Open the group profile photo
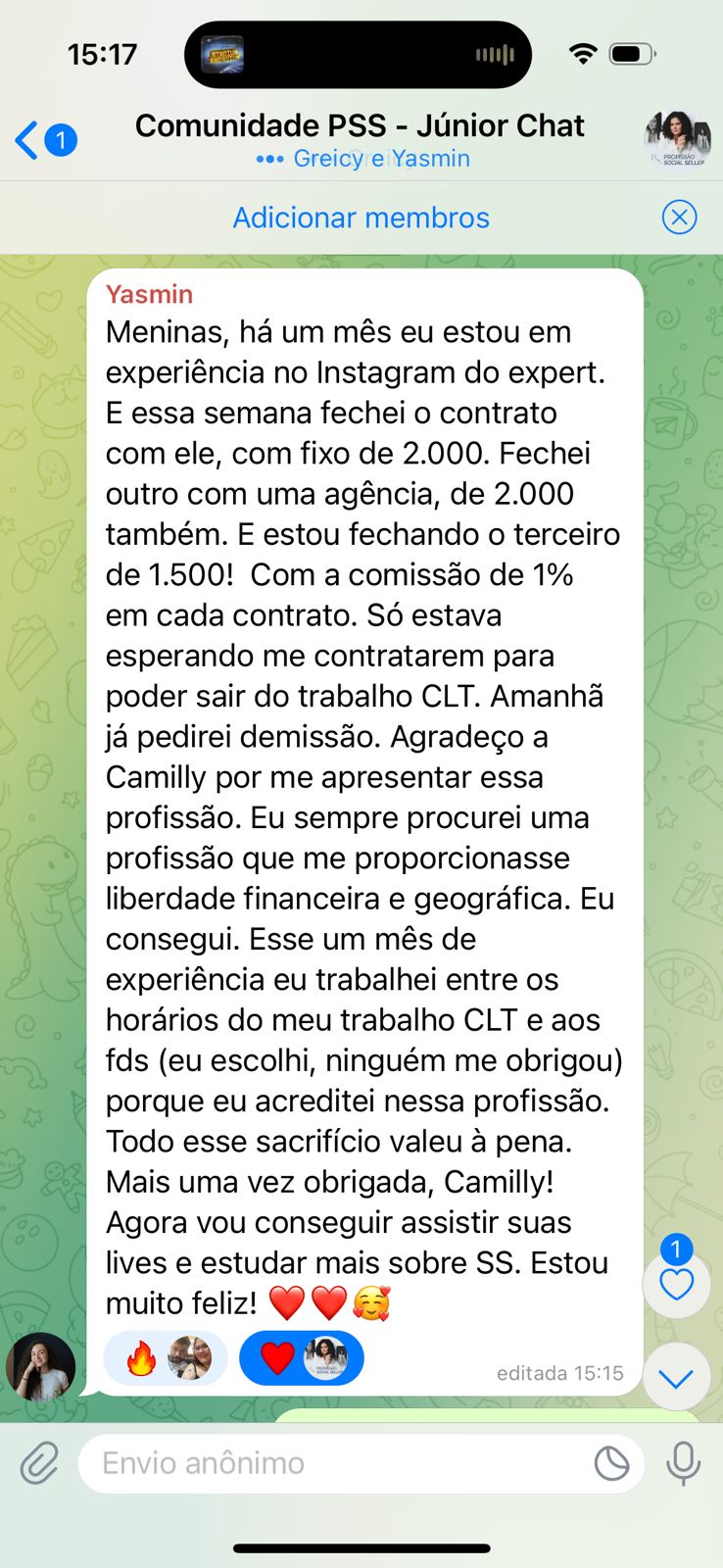This screenshot has width=723, height=1568. pyautogui.click(x=677, y=139)
